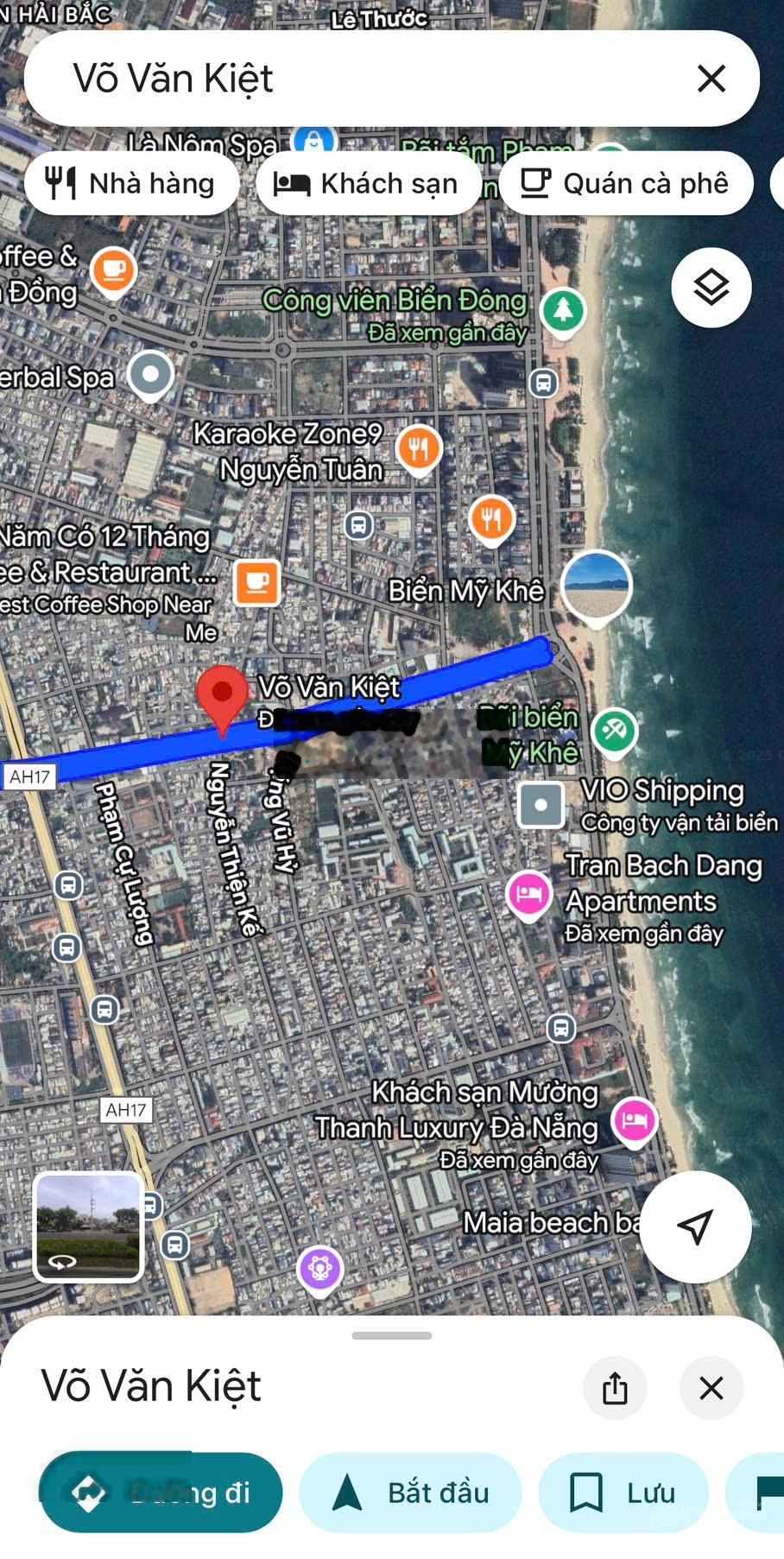Open Công viên Biển Đông park marker
784x1559 pixels.
coord(563,309)
